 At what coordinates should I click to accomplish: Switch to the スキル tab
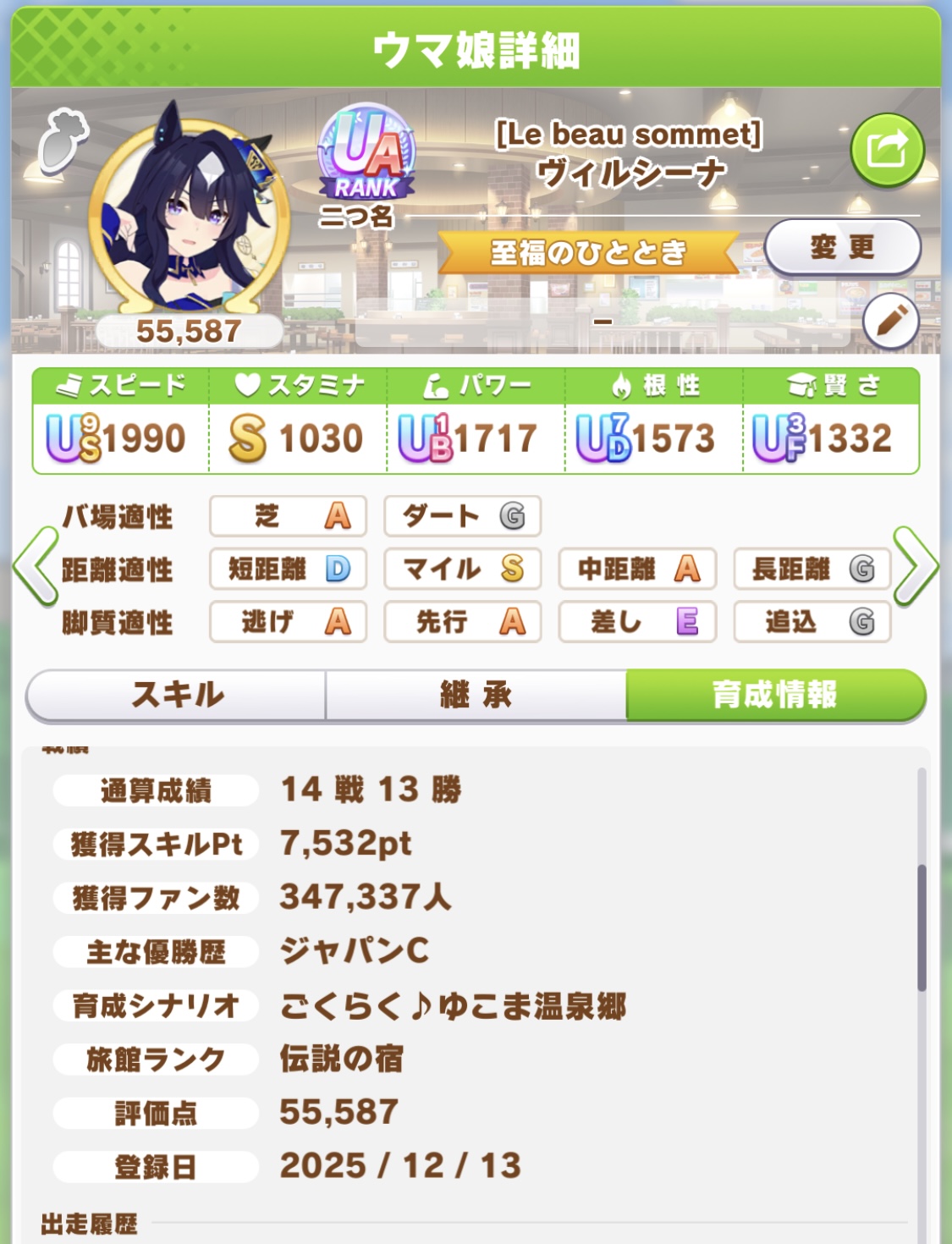(x=177, y=695)
